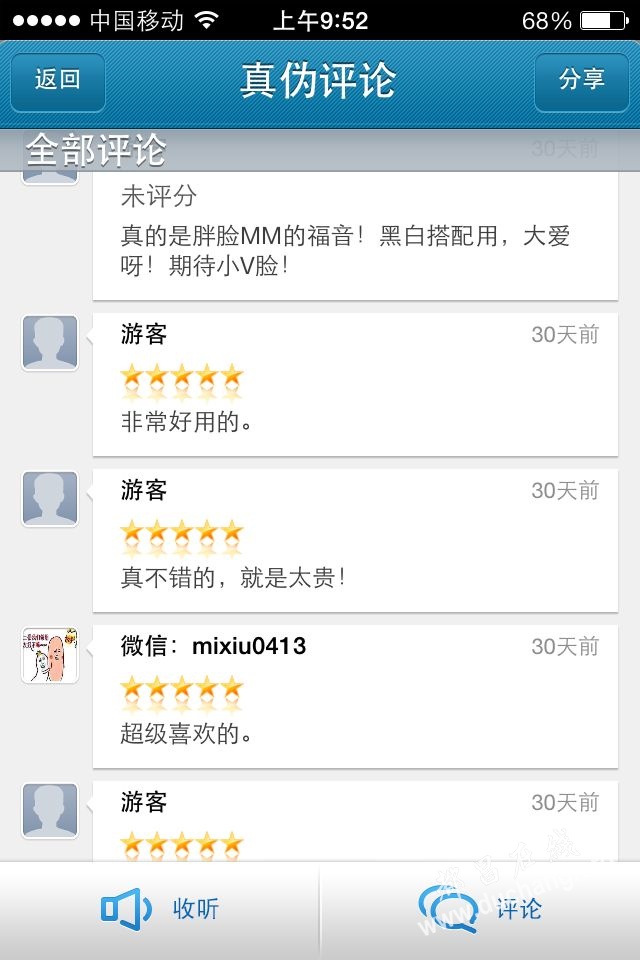Open the review saying 非常好用的。
Viewport: 640px width, 960px height.
[x=355, y=385]
